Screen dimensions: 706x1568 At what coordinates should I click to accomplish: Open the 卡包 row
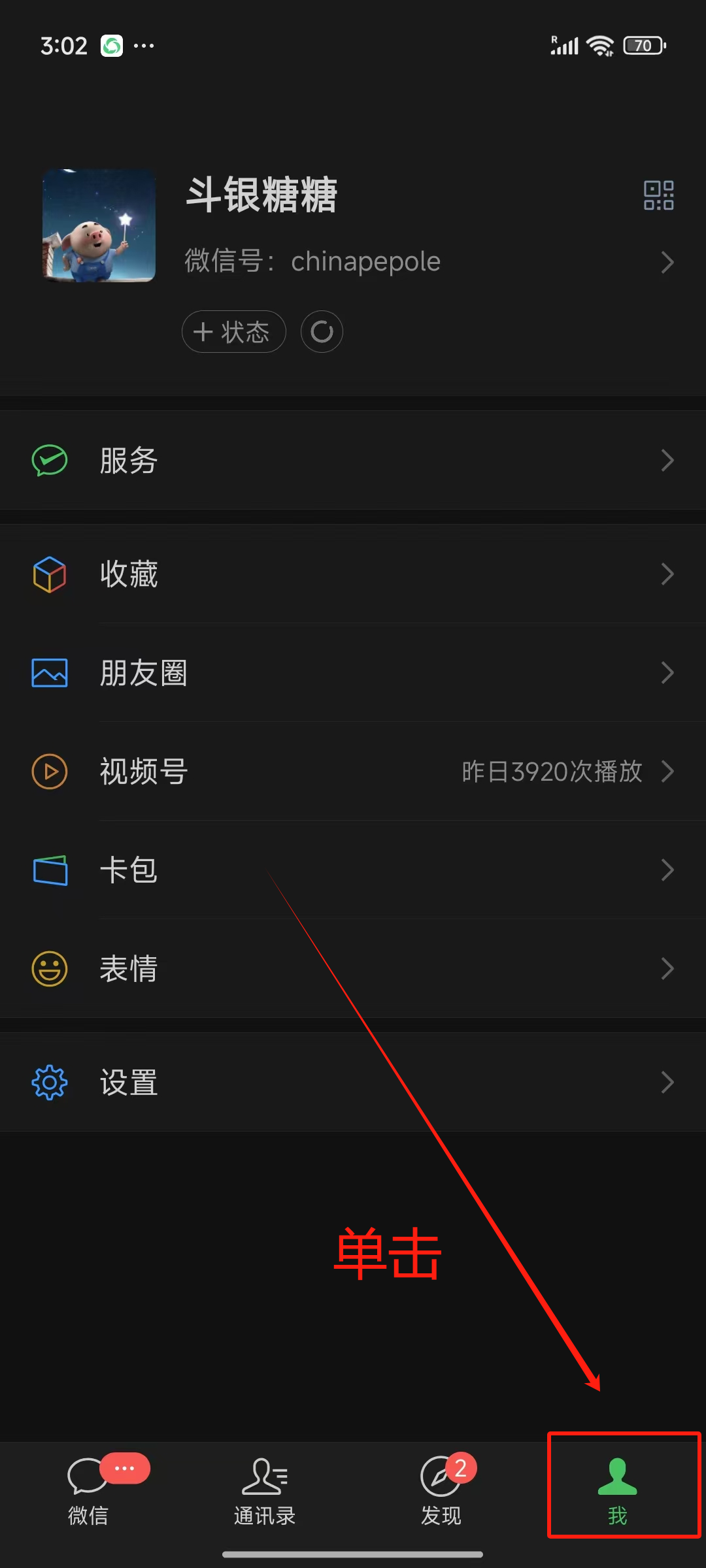pos(353,870)
